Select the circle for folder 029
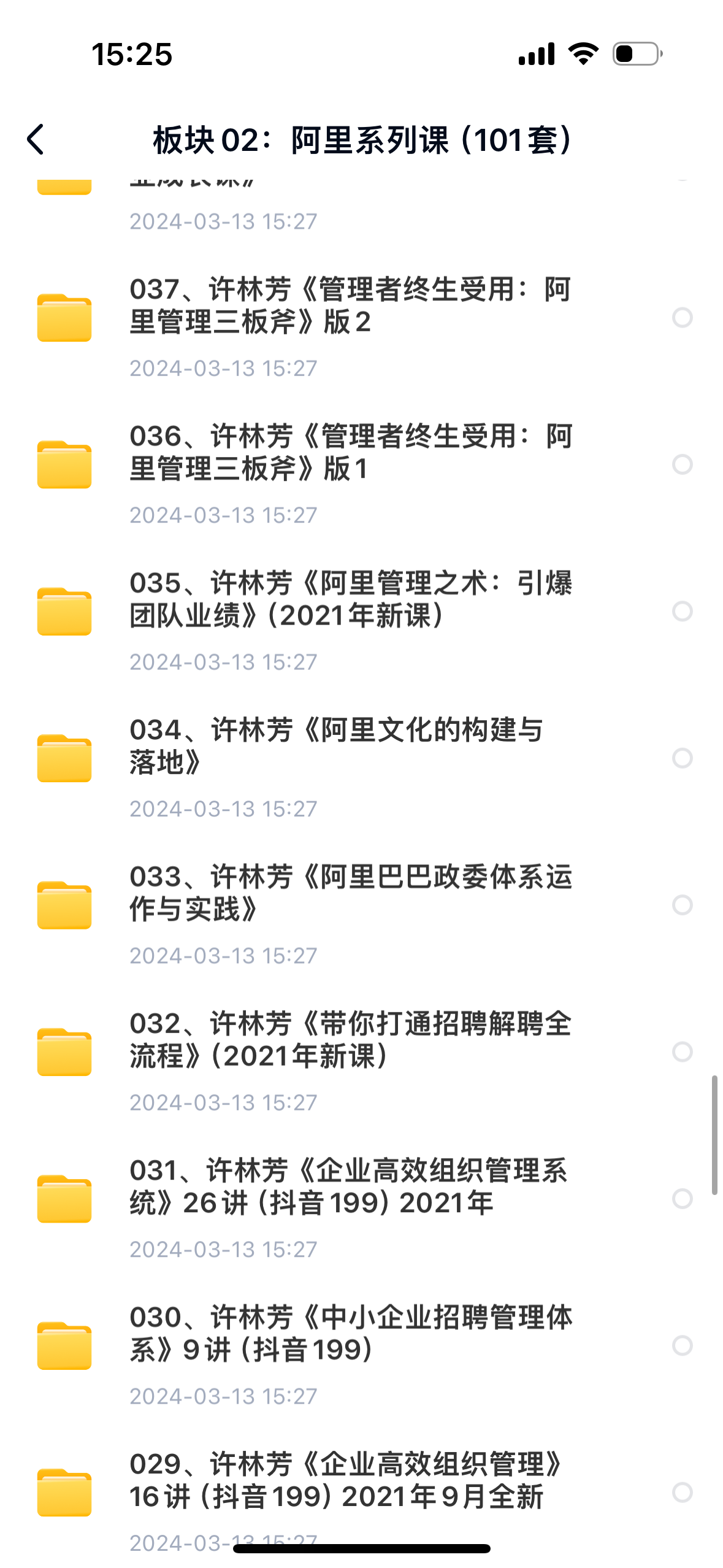 [x=682, y=1492]
